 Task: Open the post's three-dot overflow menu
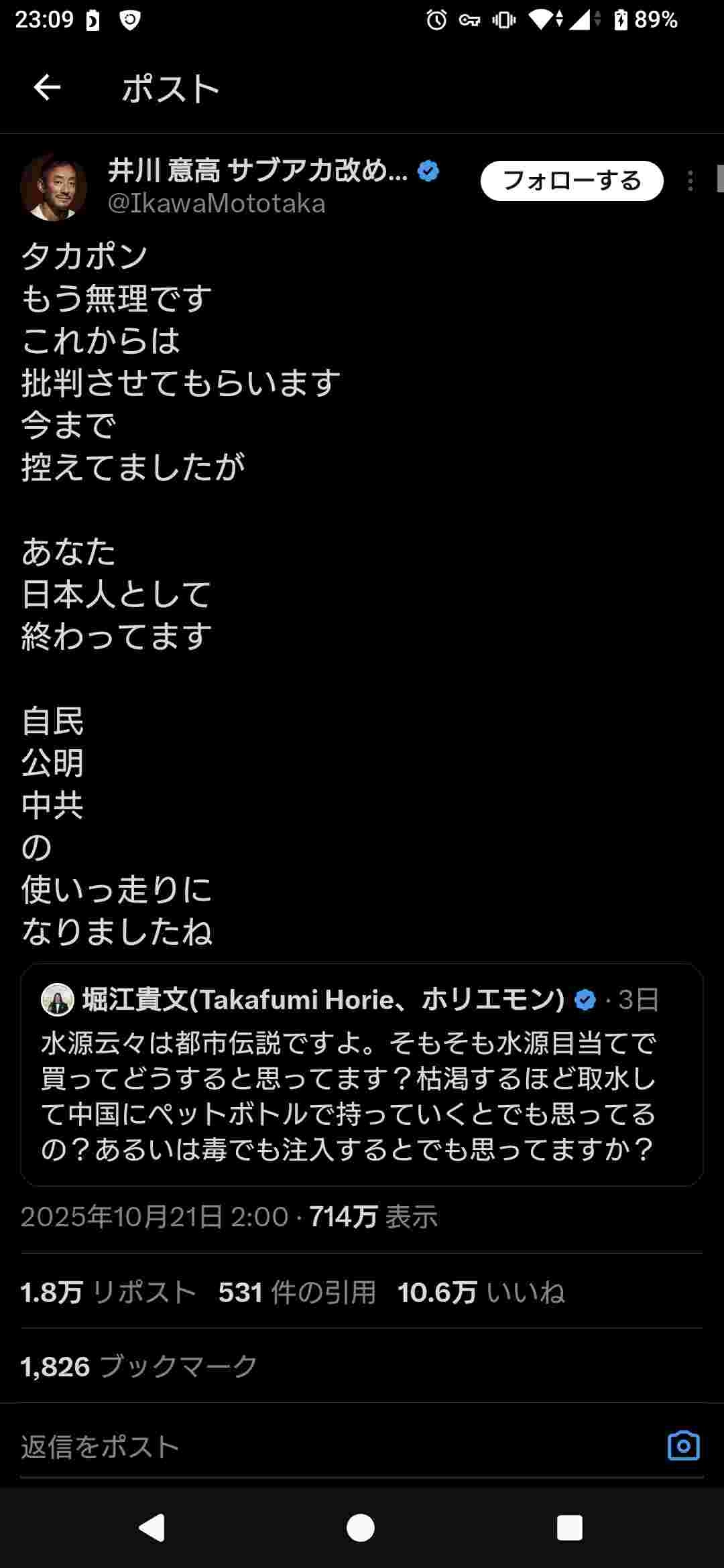coord(690,181)
